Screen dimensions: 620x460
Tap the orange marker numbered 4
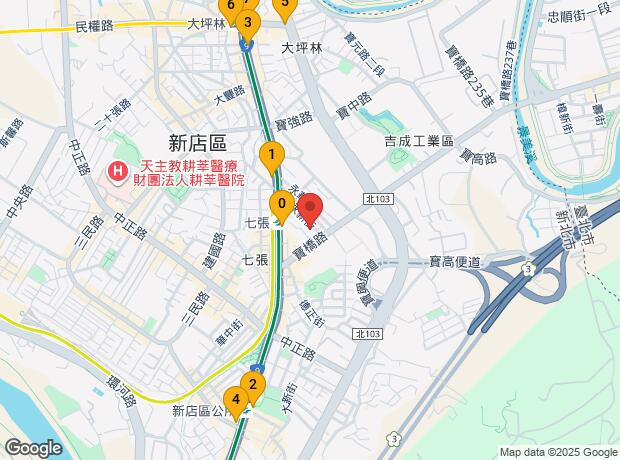236,400
